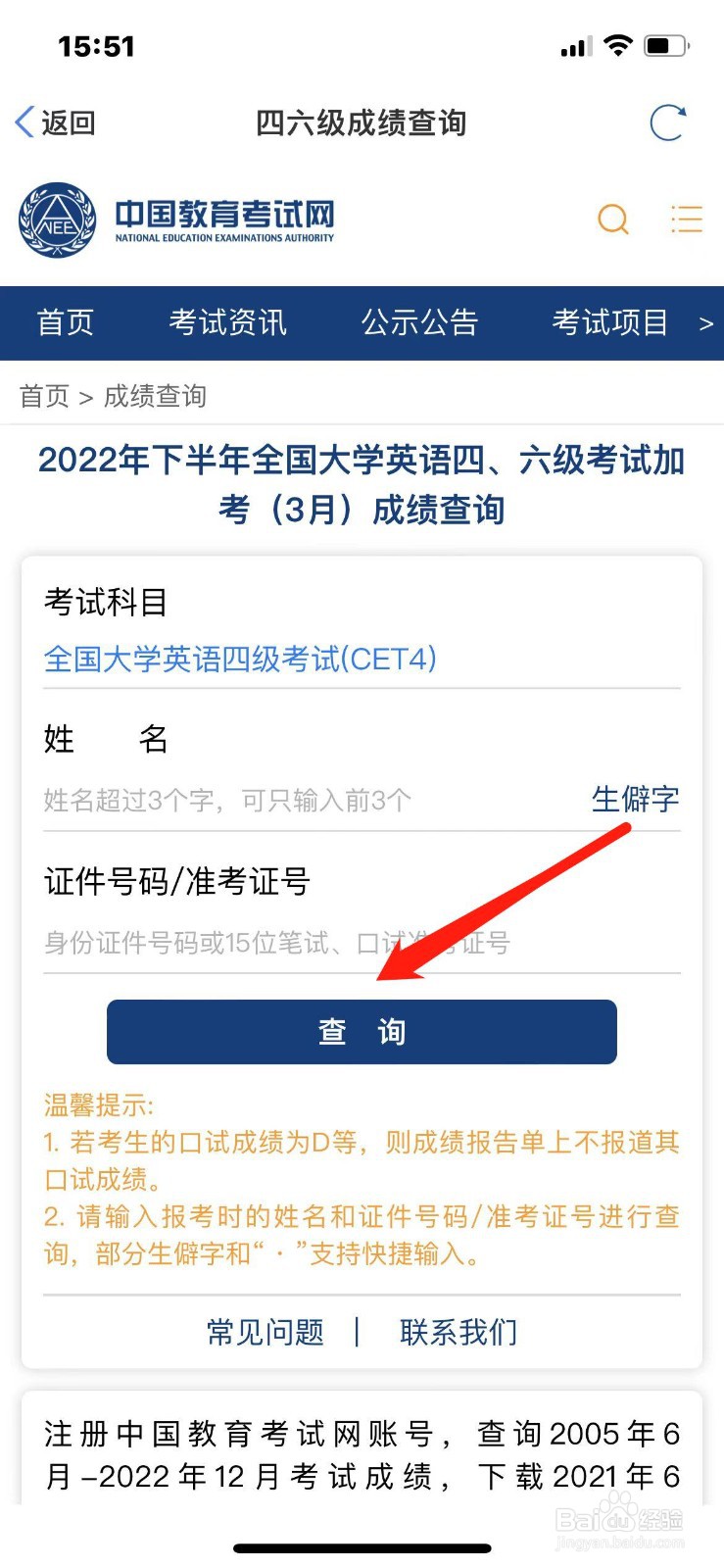
Task: Select 全国大学英语四级考试(CET4) subject option
Action: click(238, 660)
